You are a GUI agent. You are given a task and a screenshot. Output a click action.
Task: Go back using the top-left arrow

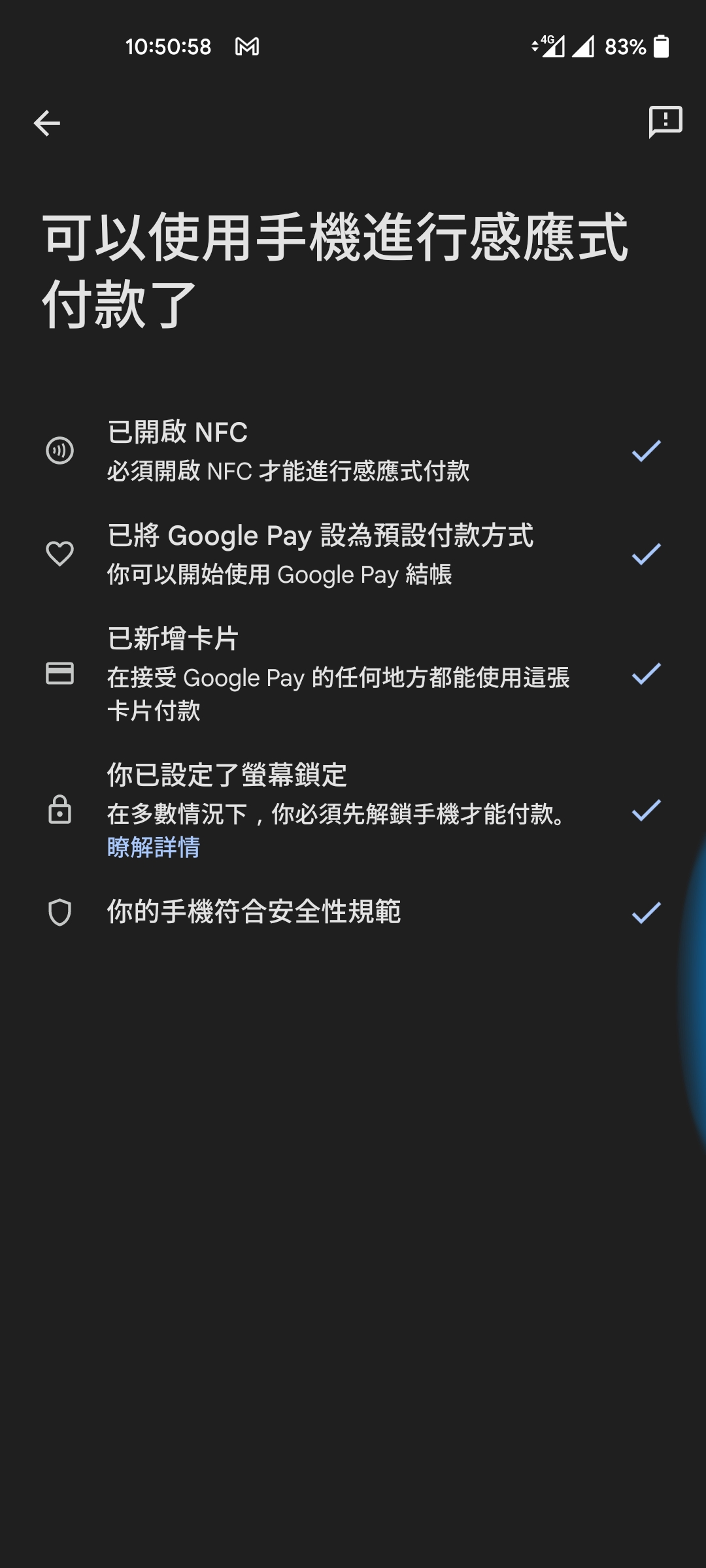pyautogui.click(x=47, y=123)
